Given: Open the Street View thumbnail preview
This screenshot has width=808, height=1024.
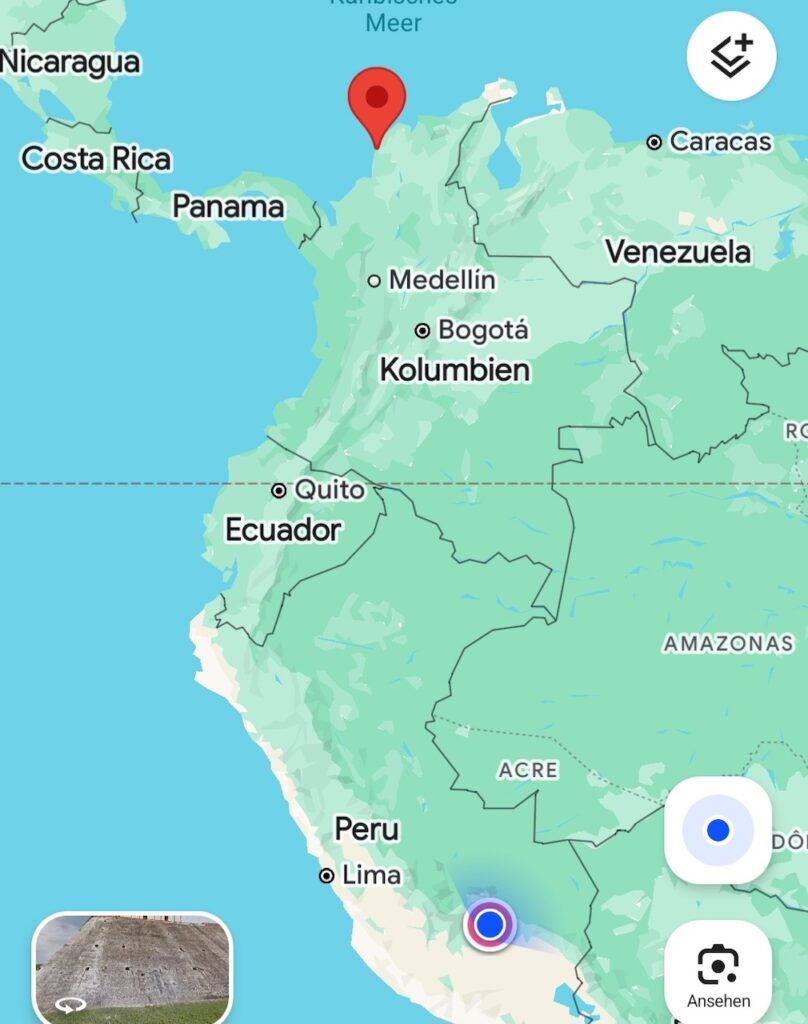Looking at the screenshot, I should 132,967.
